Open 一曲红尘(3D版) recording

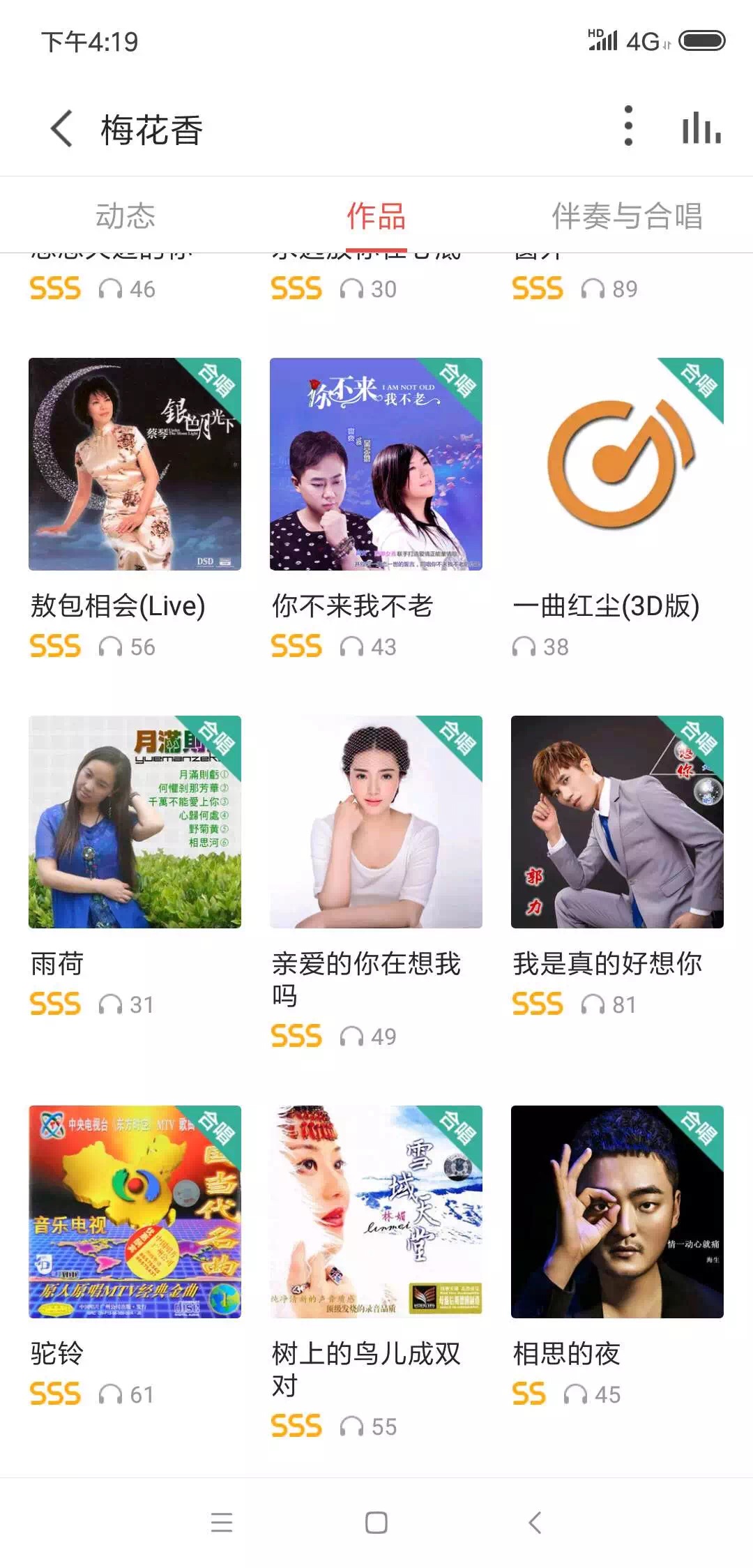[x=617, y=465]
